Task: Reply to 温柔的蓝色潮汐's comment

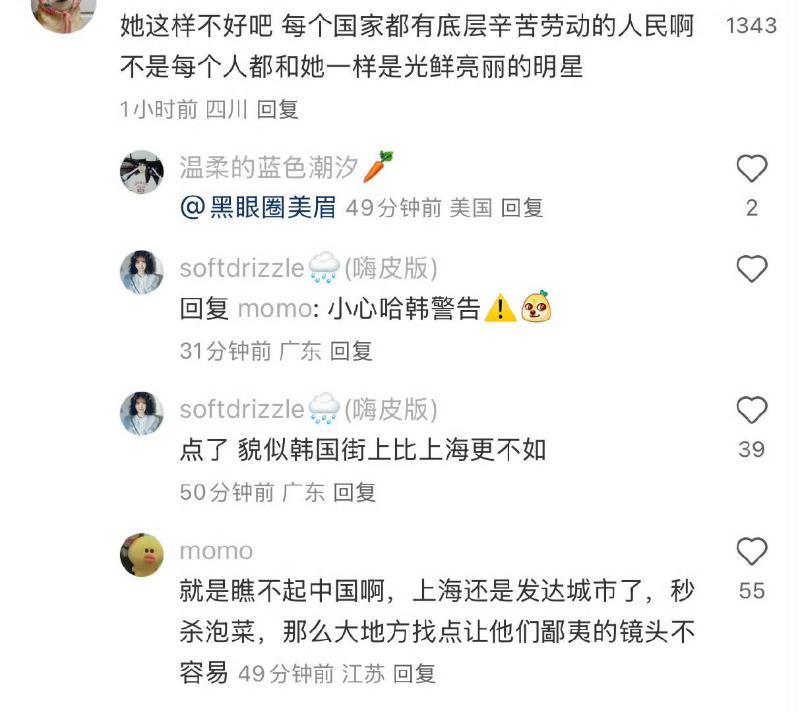Action: click(521, 208)
